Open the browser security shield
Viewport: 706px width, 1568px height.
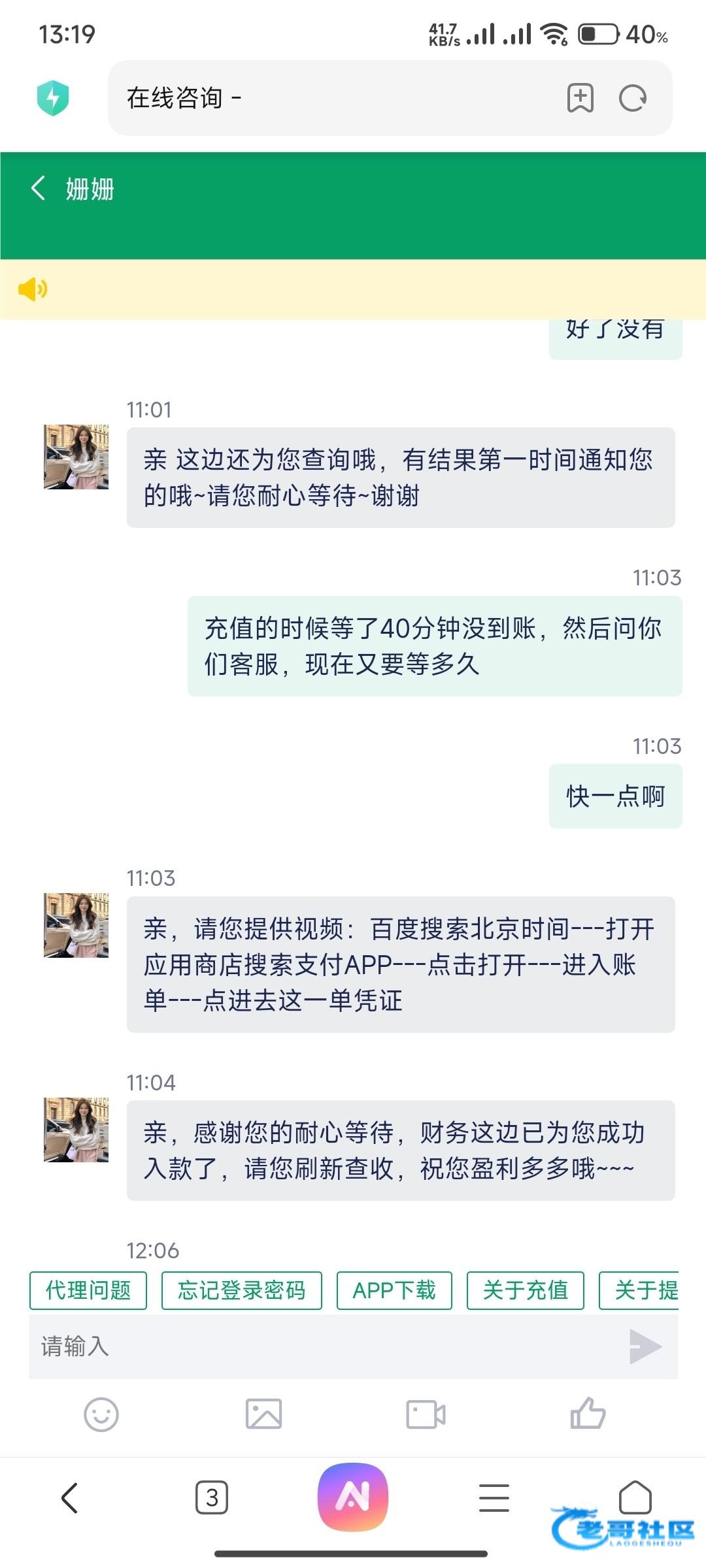click(53, 98)
